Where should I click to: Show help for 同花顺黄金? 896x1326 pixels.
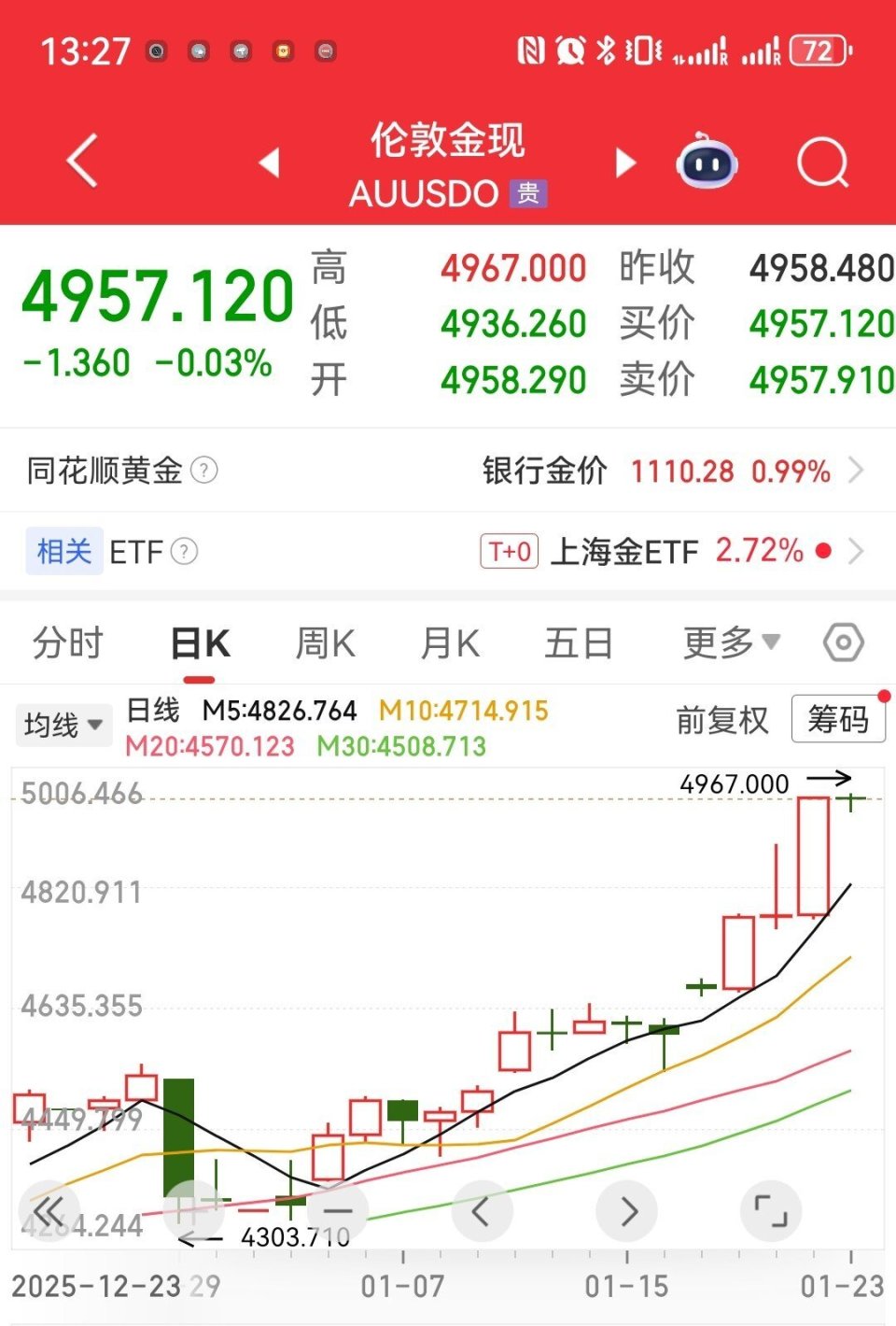203,471
